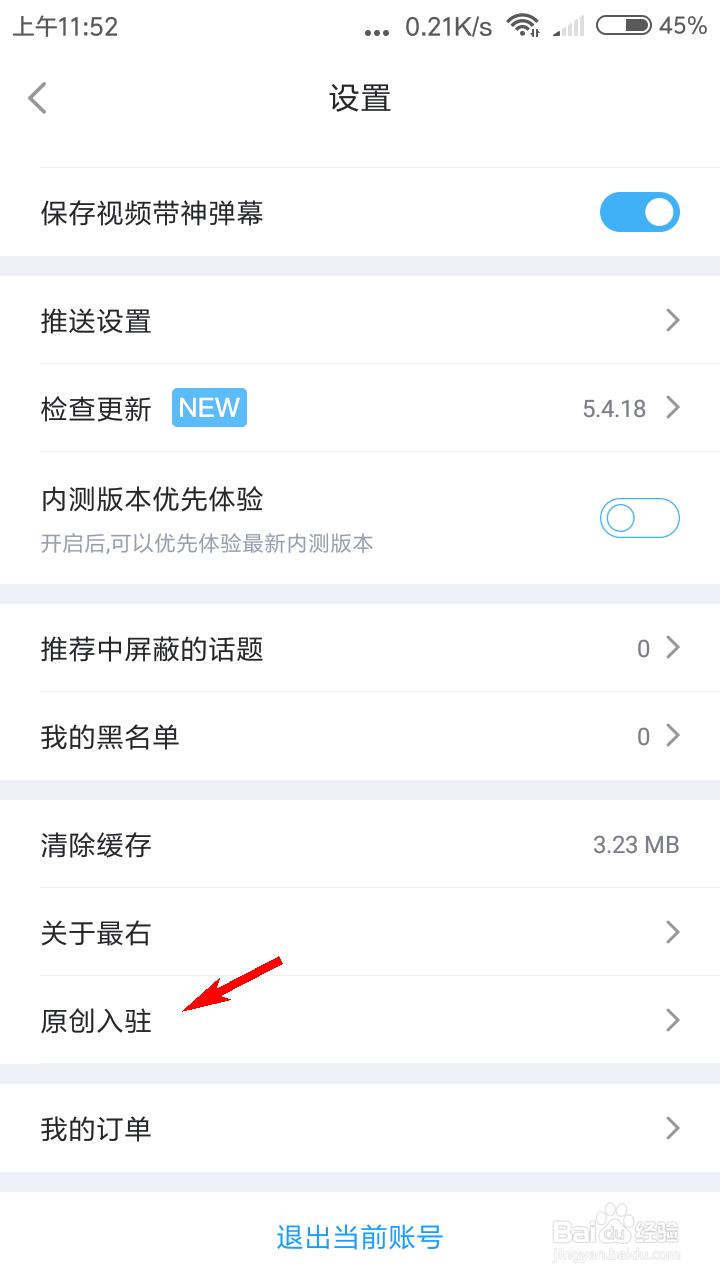Select the 推送设置 settings entry

(x=96, y=320)
